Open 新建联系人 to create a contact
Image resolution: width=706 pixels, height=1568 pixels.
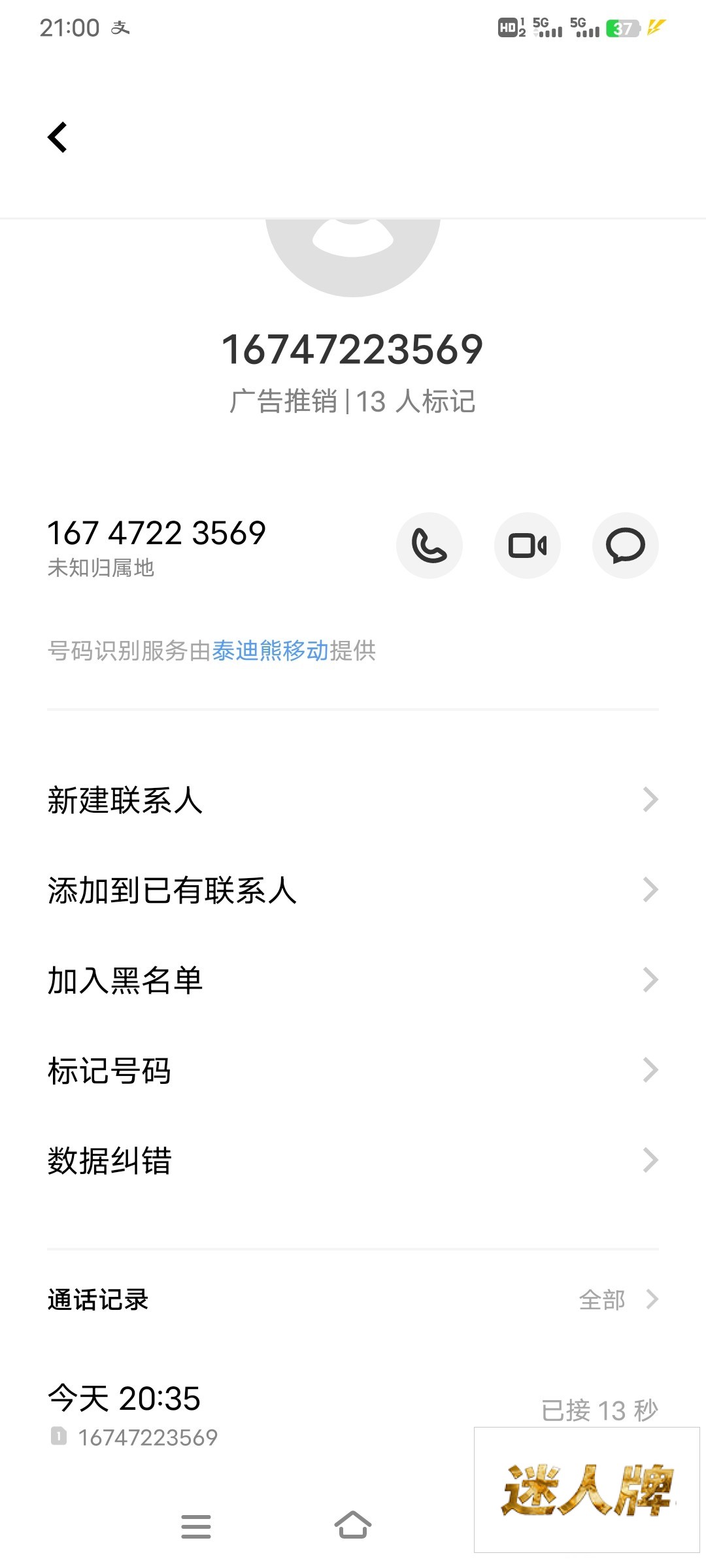click(x=353, y=800)
